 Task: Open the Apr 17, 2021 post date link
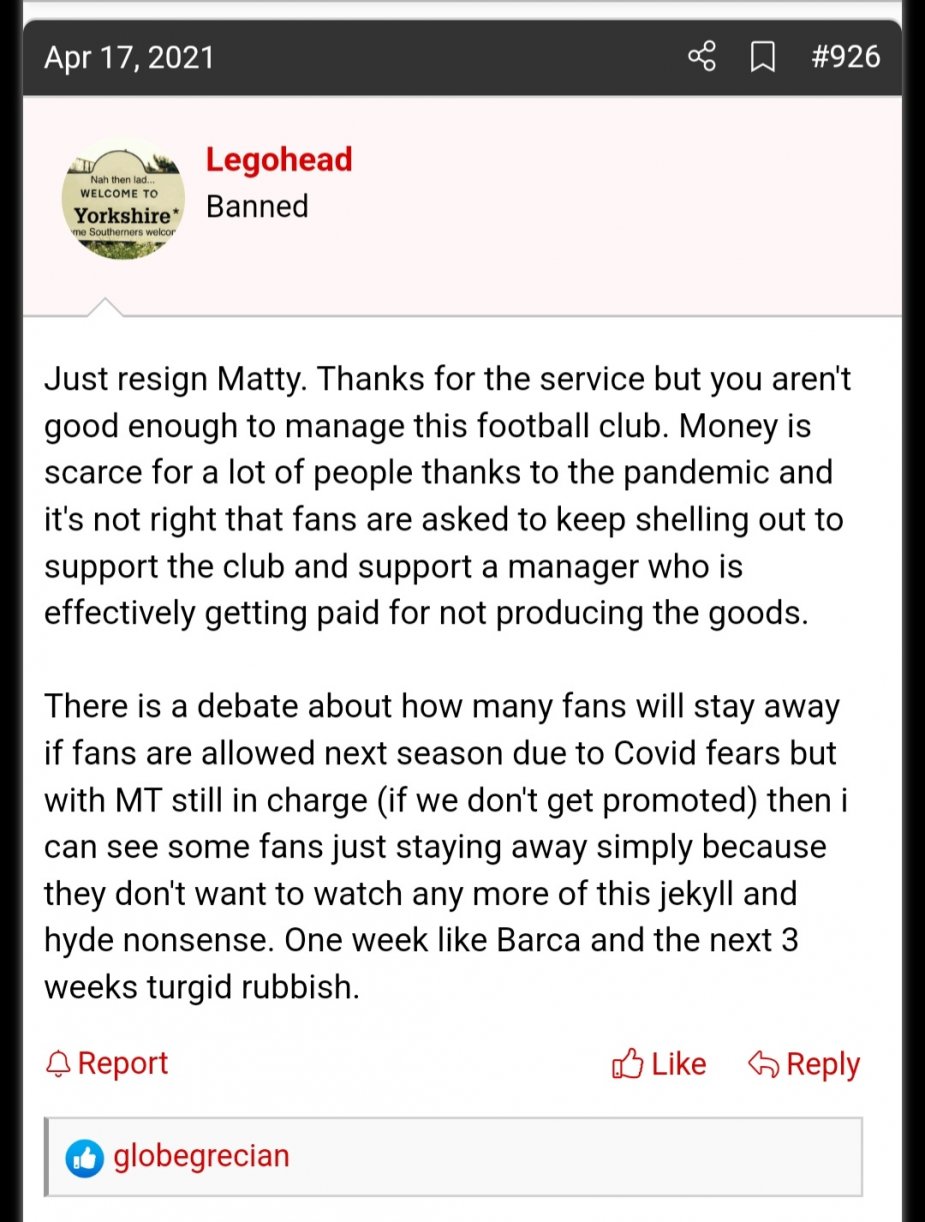129,57
